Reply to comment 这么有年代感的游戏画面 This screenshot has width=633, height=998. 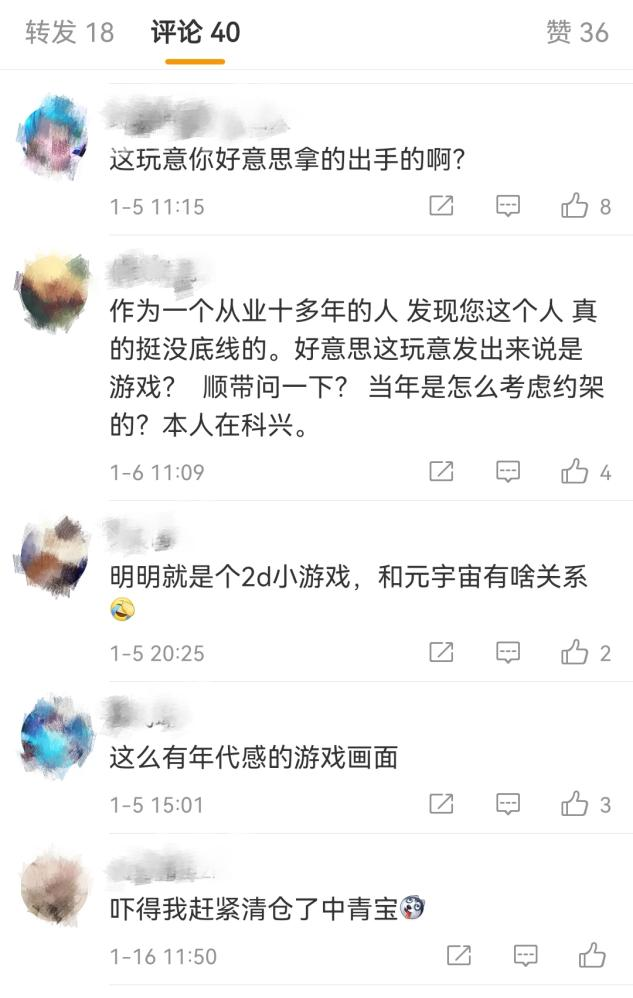click(508, 804)
